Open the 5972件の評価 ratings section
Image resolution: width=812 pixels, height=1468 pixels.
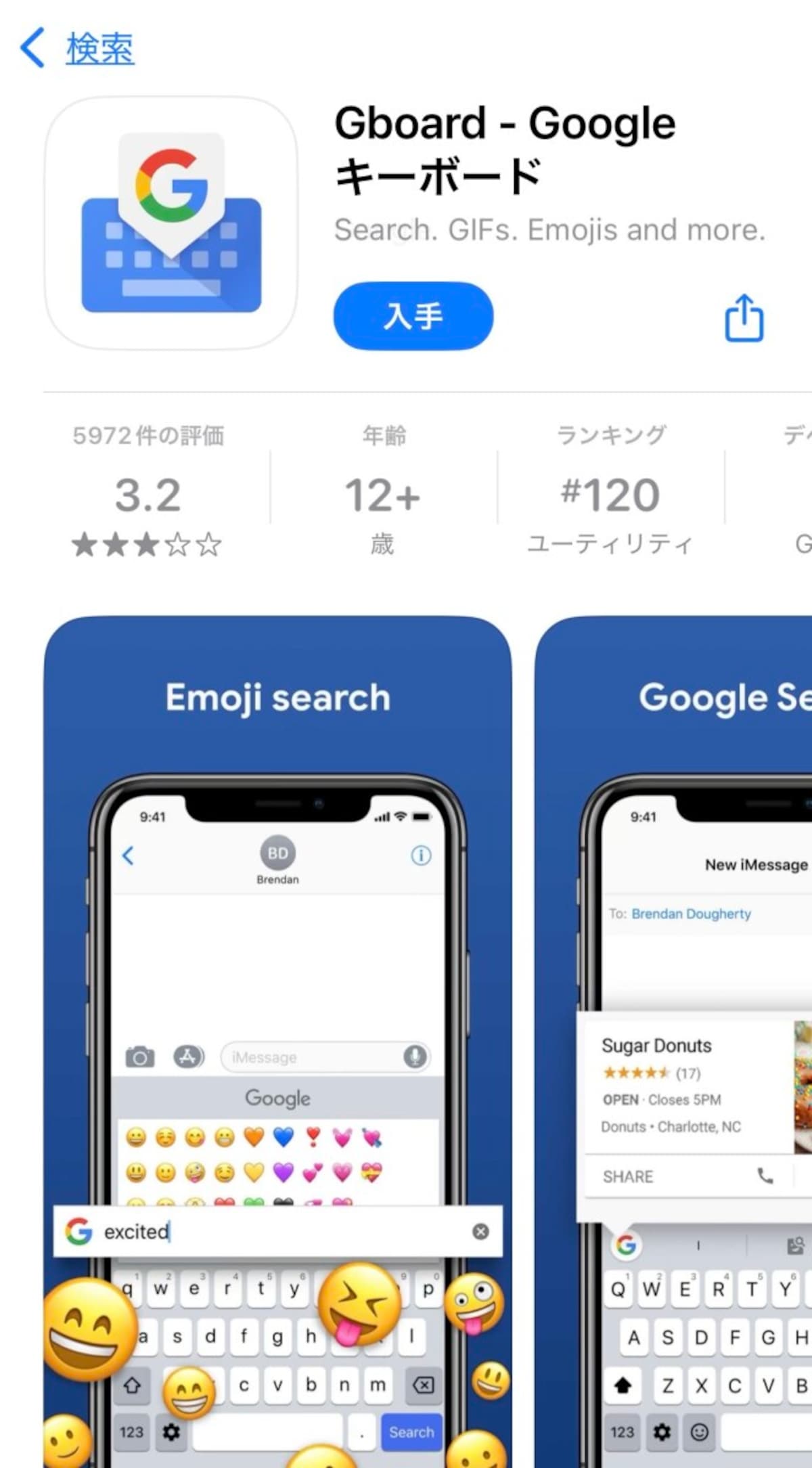point(148,492)
